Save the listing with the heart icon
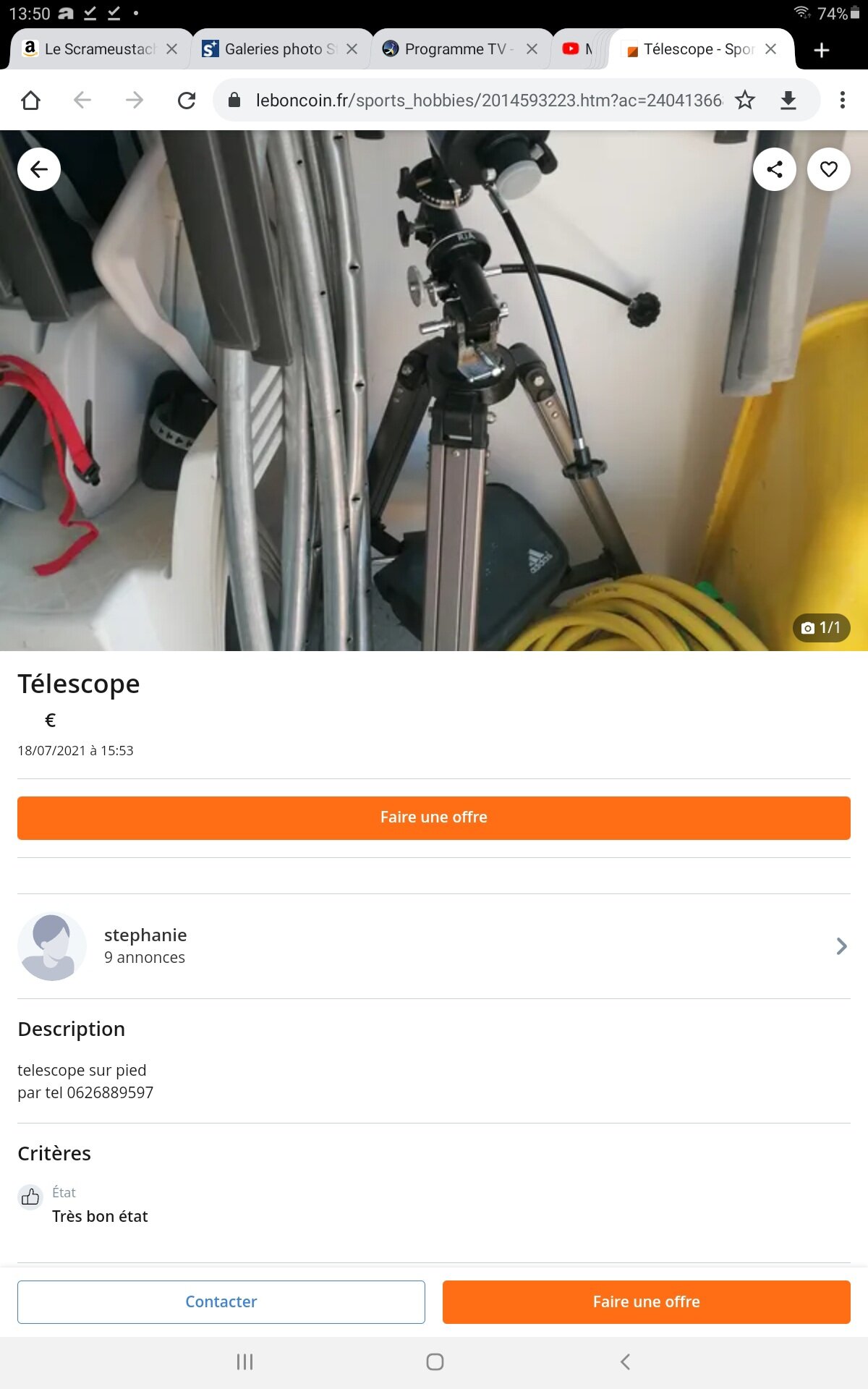Screen dimensions: 868x1389 coord(828,169)
